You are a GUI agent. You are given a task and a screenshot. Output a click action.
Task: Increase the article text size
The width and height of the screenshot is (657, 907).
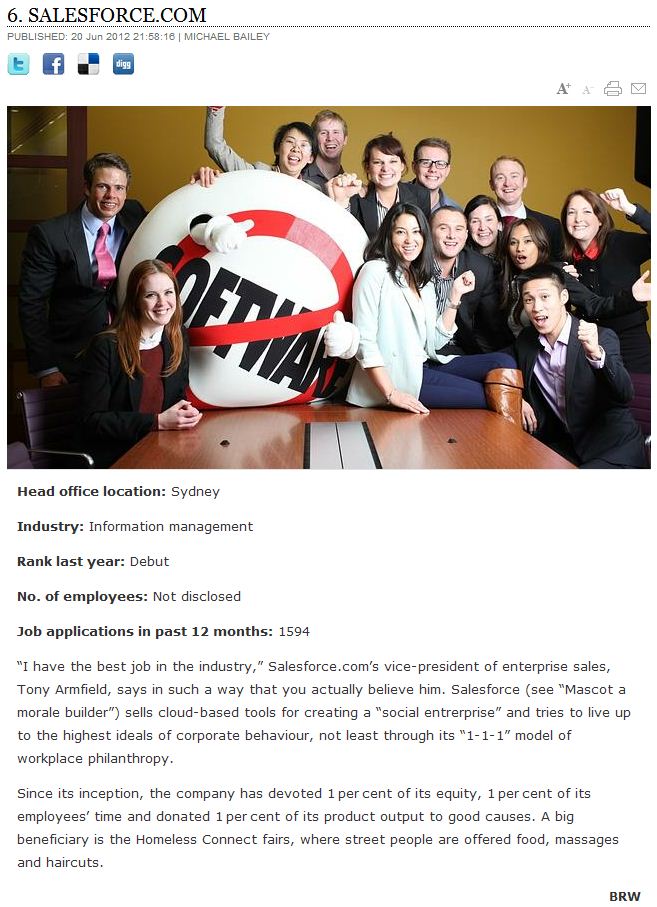coord(564,89)
